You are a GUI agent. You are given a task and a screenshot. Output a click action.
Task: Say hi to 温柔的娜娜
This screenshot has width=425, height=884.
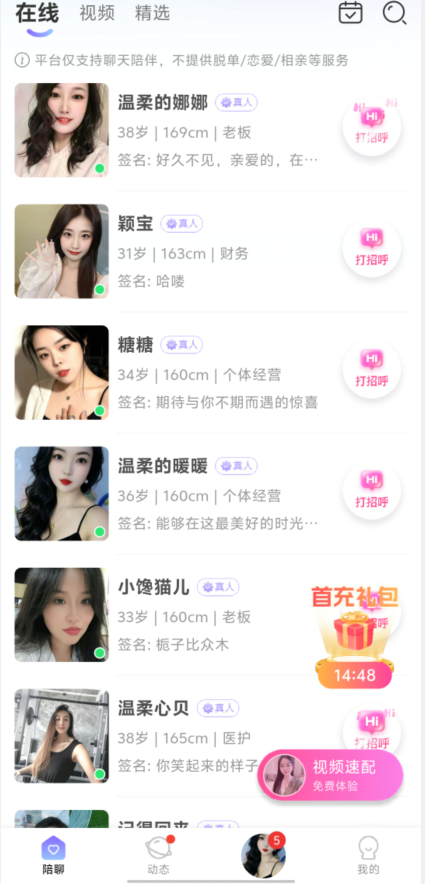click(x=372, y=126)
